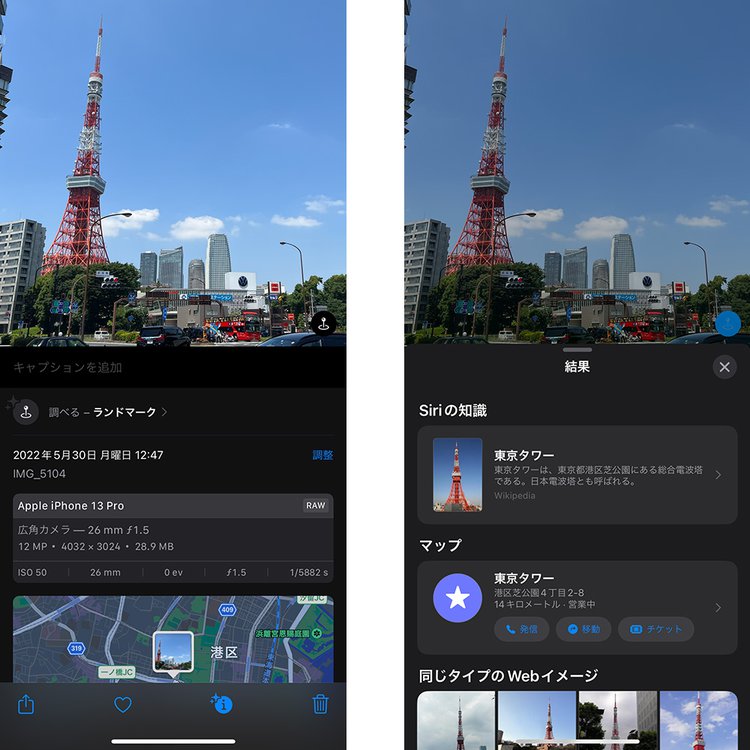
Task: Call Tokyo Tower with 発信 button
Action: pos(521,629)
